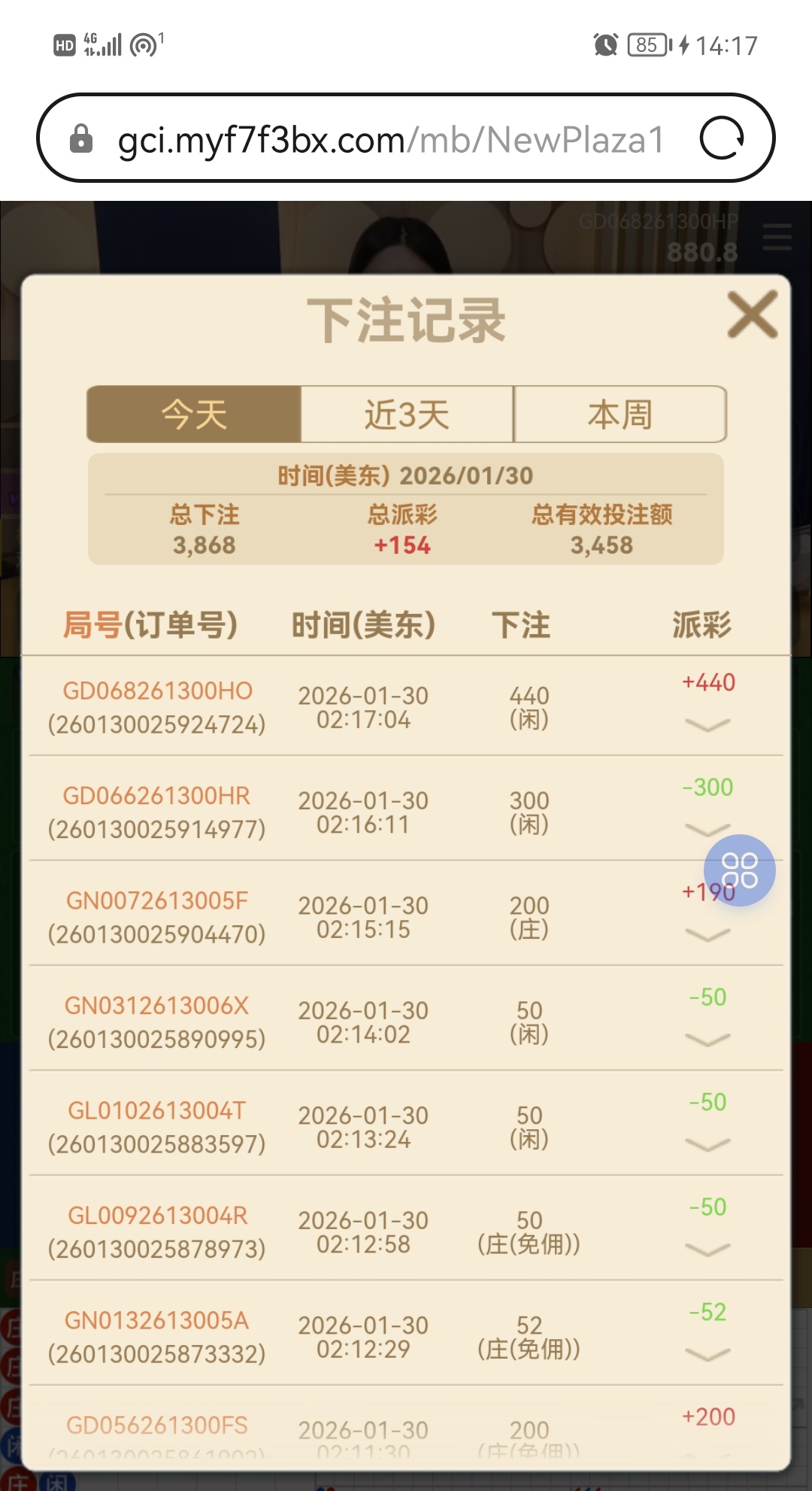This screenshot has width=812, height=1491.
Task: Expand details for order GL0102613004T
Action: [707, 1144]
